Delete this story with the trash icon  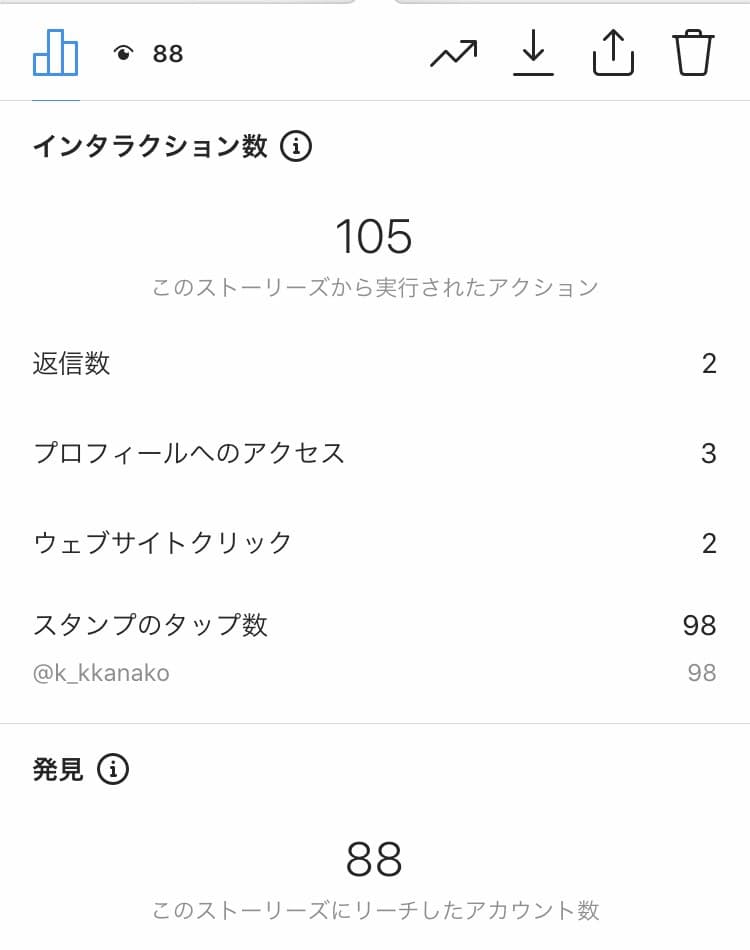click(692, 53)
